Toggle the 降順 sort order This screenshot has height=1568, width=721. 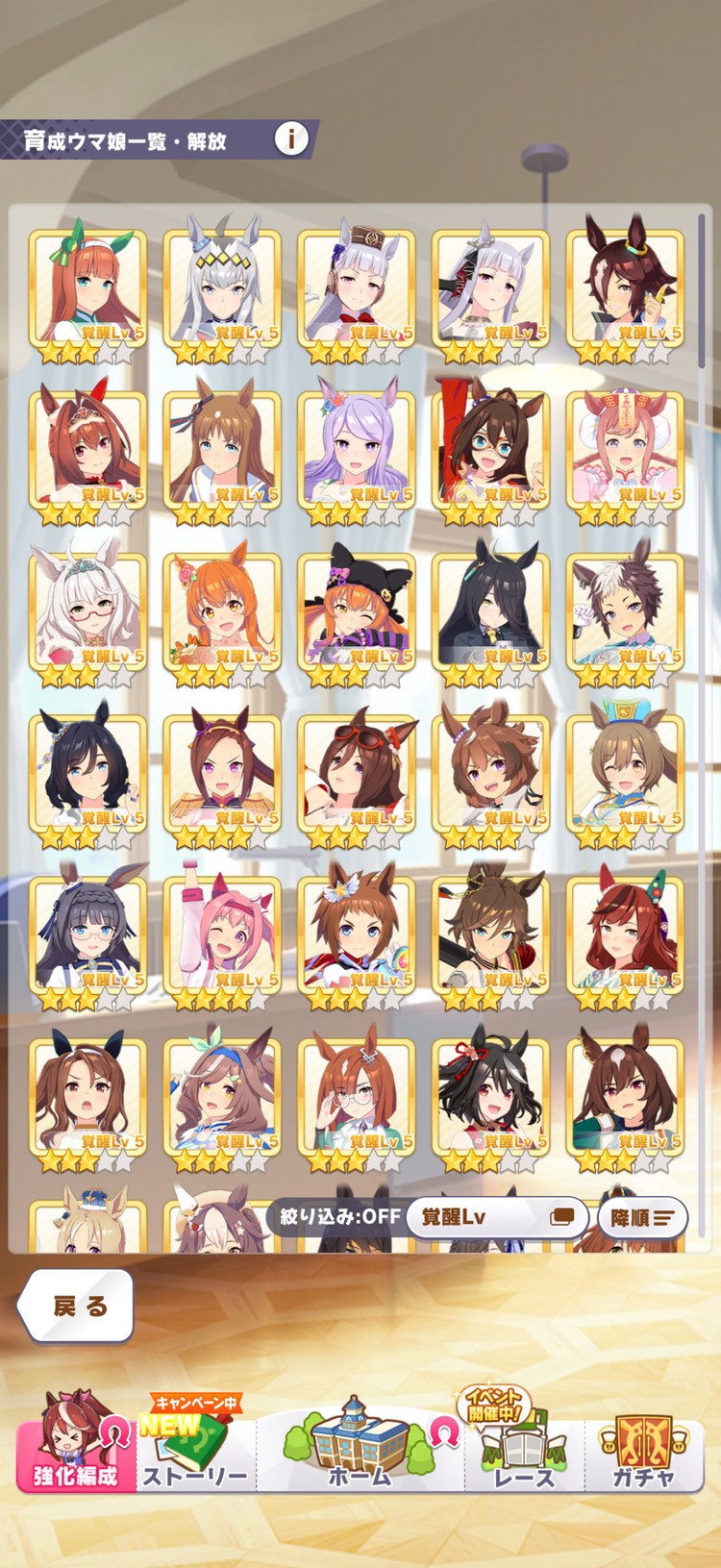[642, 1218]
